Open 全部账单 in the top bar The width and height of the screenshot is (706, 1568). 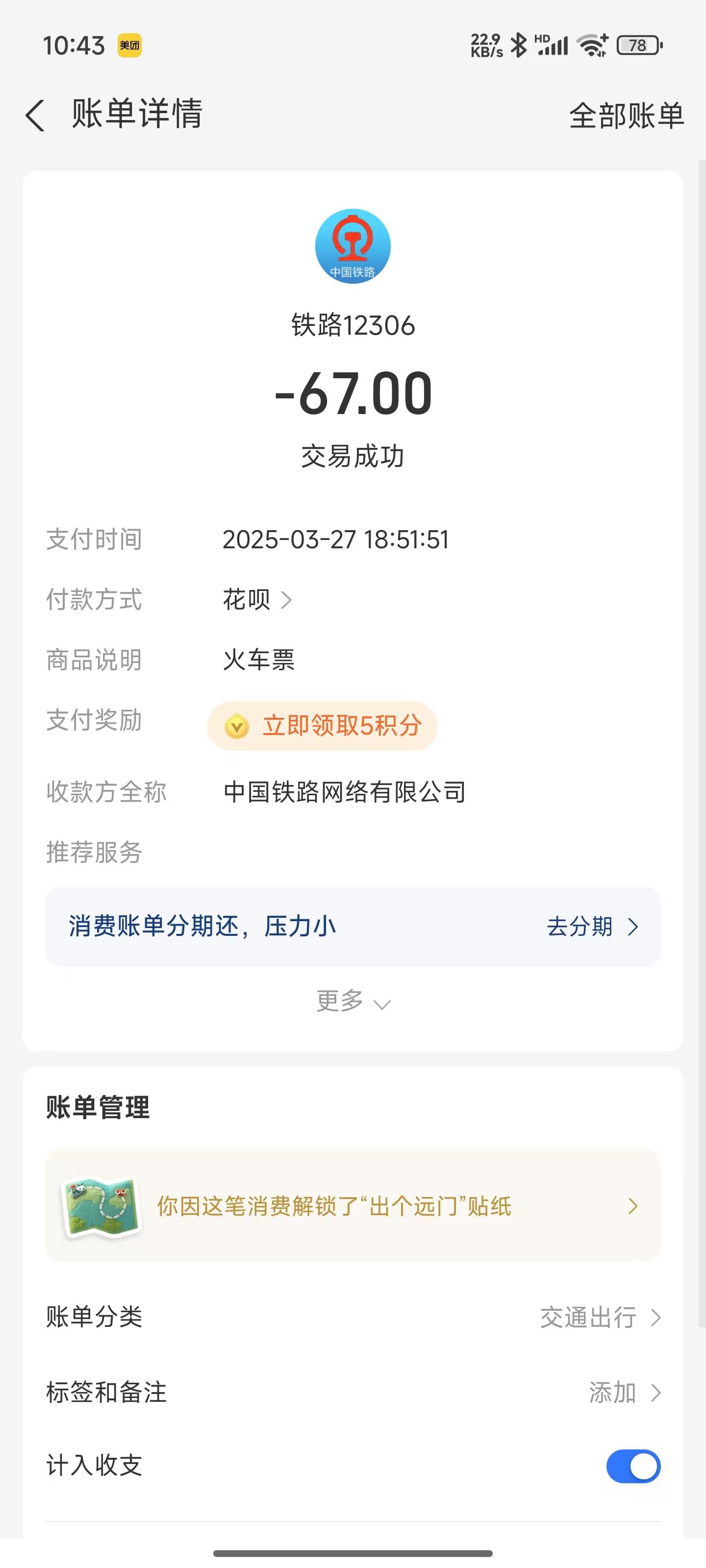coord(626,115)
